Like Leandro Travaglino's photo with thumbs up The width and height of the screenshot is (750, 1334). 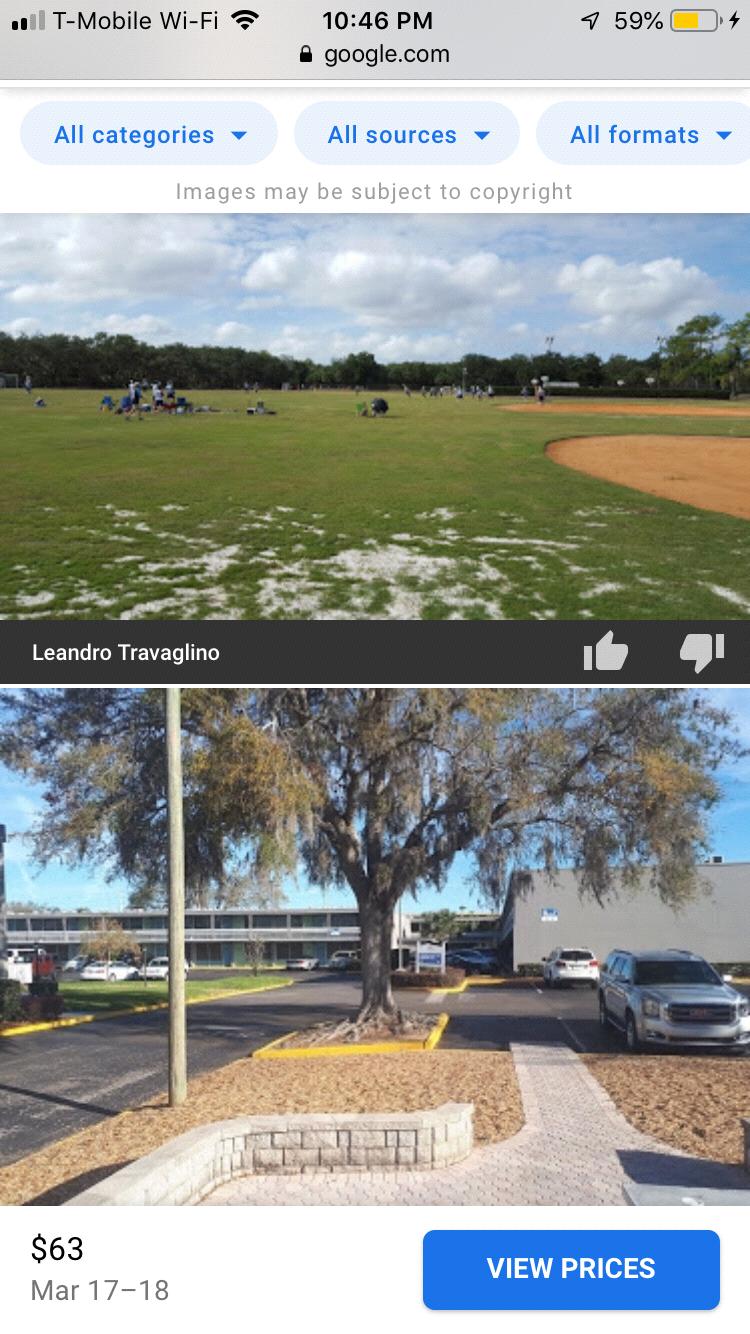pos(605,653)
